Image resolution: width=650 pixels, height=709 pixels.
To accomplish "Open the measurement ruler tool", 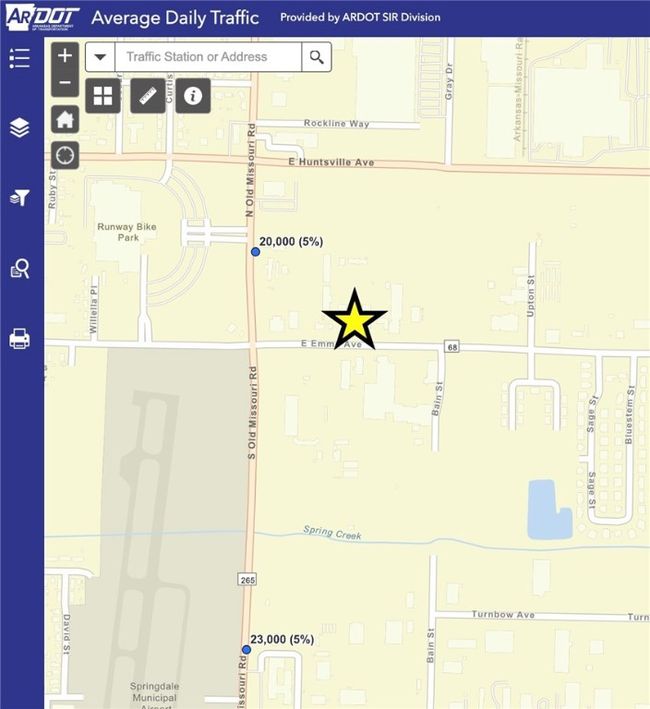I will click(148, 96).
